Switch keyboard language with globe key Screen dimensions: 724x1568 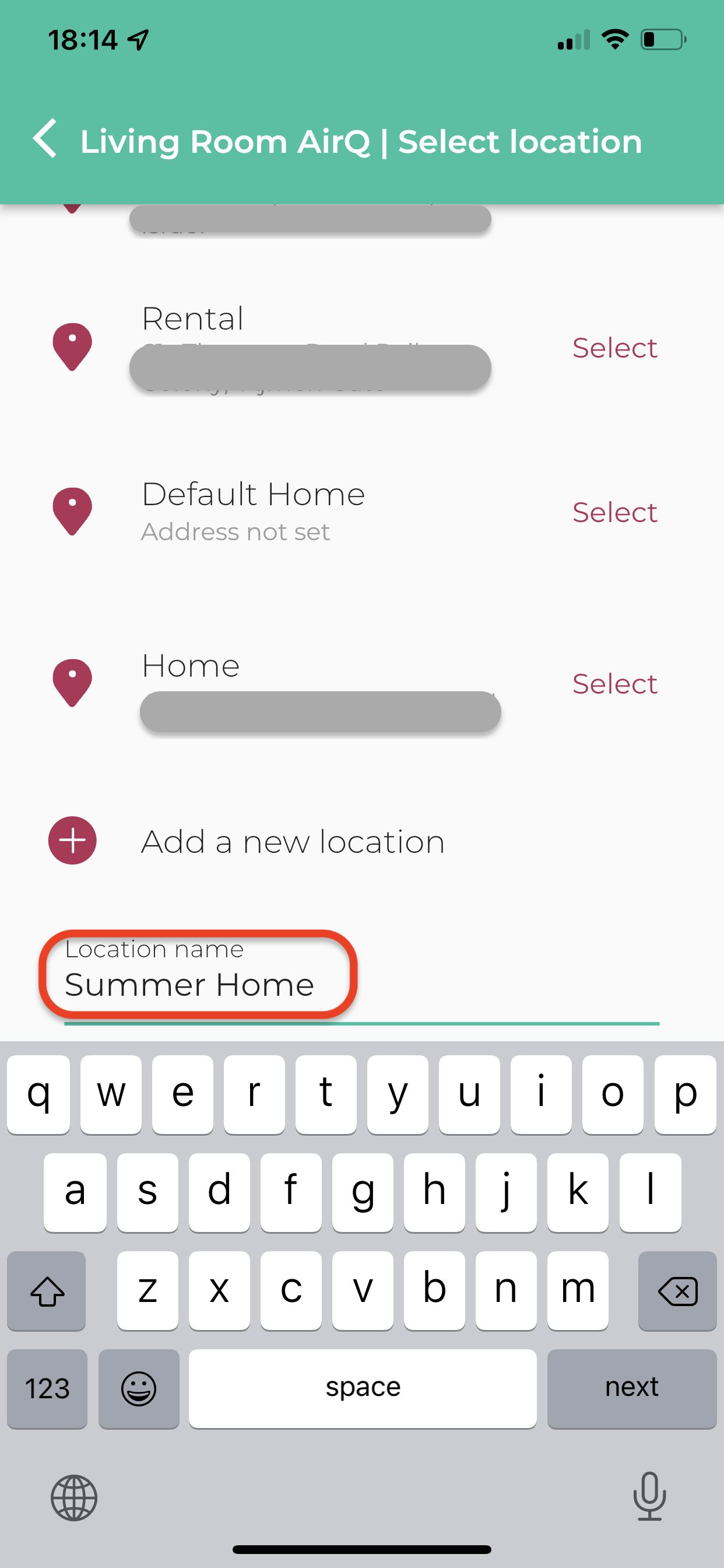pos(74,1498)
